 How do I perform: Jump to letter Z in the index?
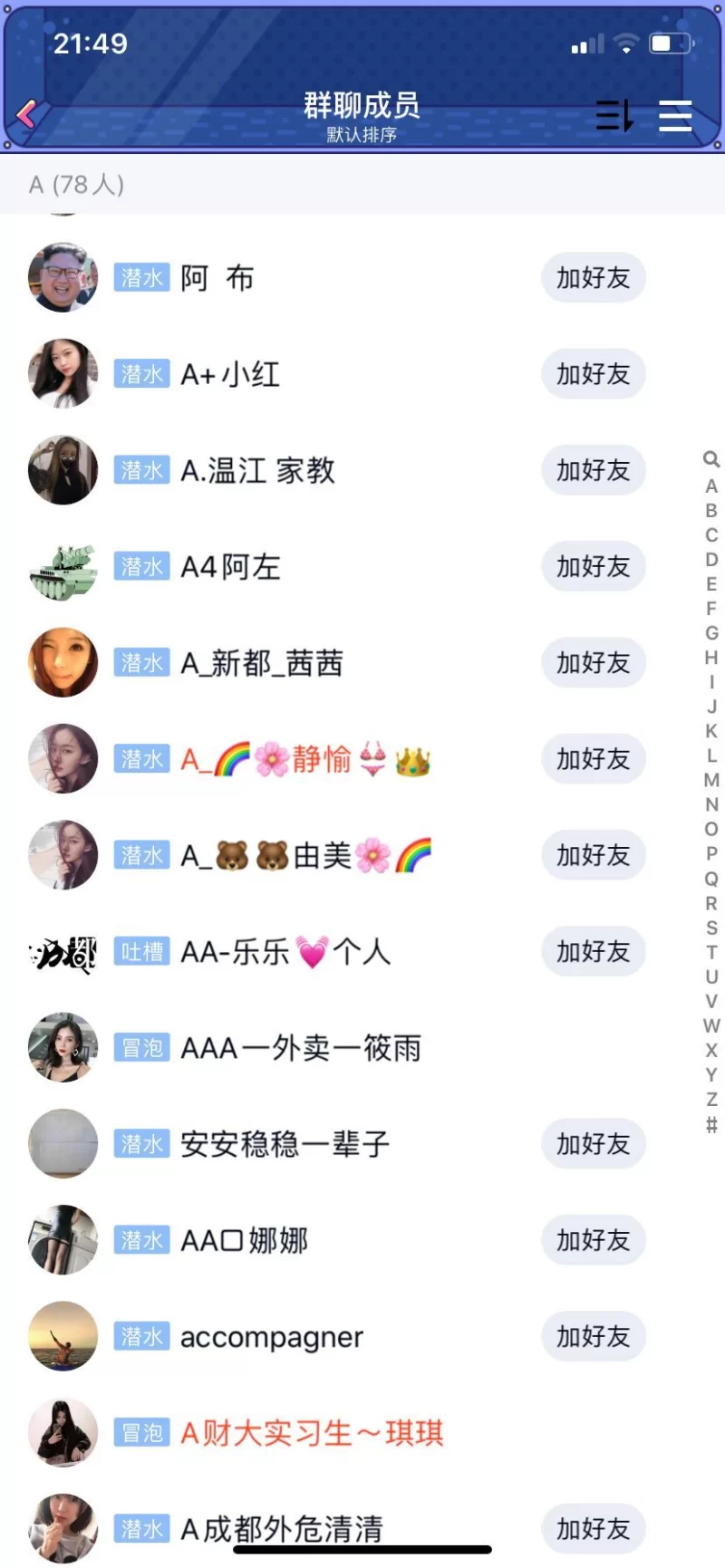pyautogui.click(x=711, y=1100)
